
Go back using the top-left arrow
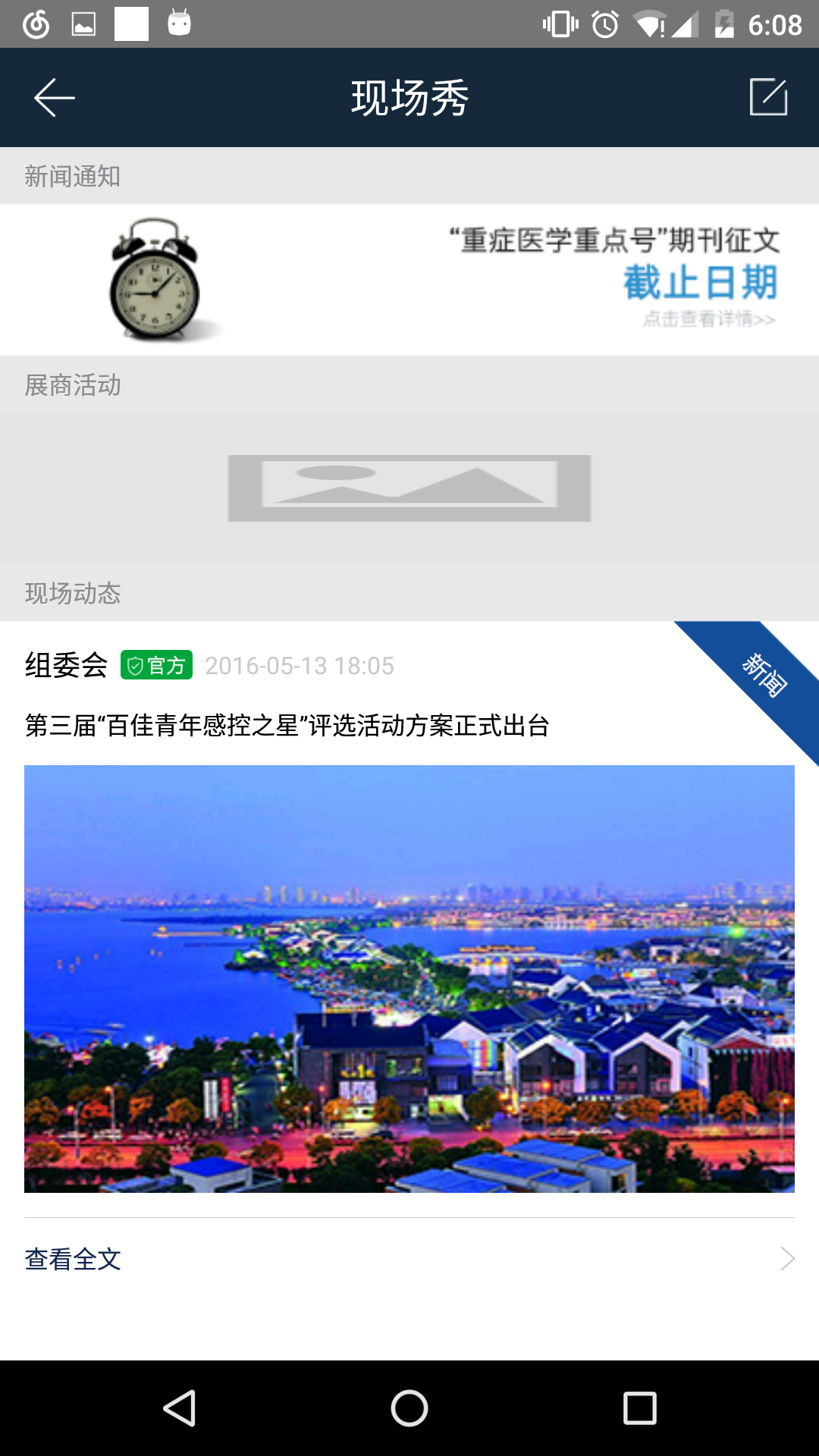click(54, 98)
